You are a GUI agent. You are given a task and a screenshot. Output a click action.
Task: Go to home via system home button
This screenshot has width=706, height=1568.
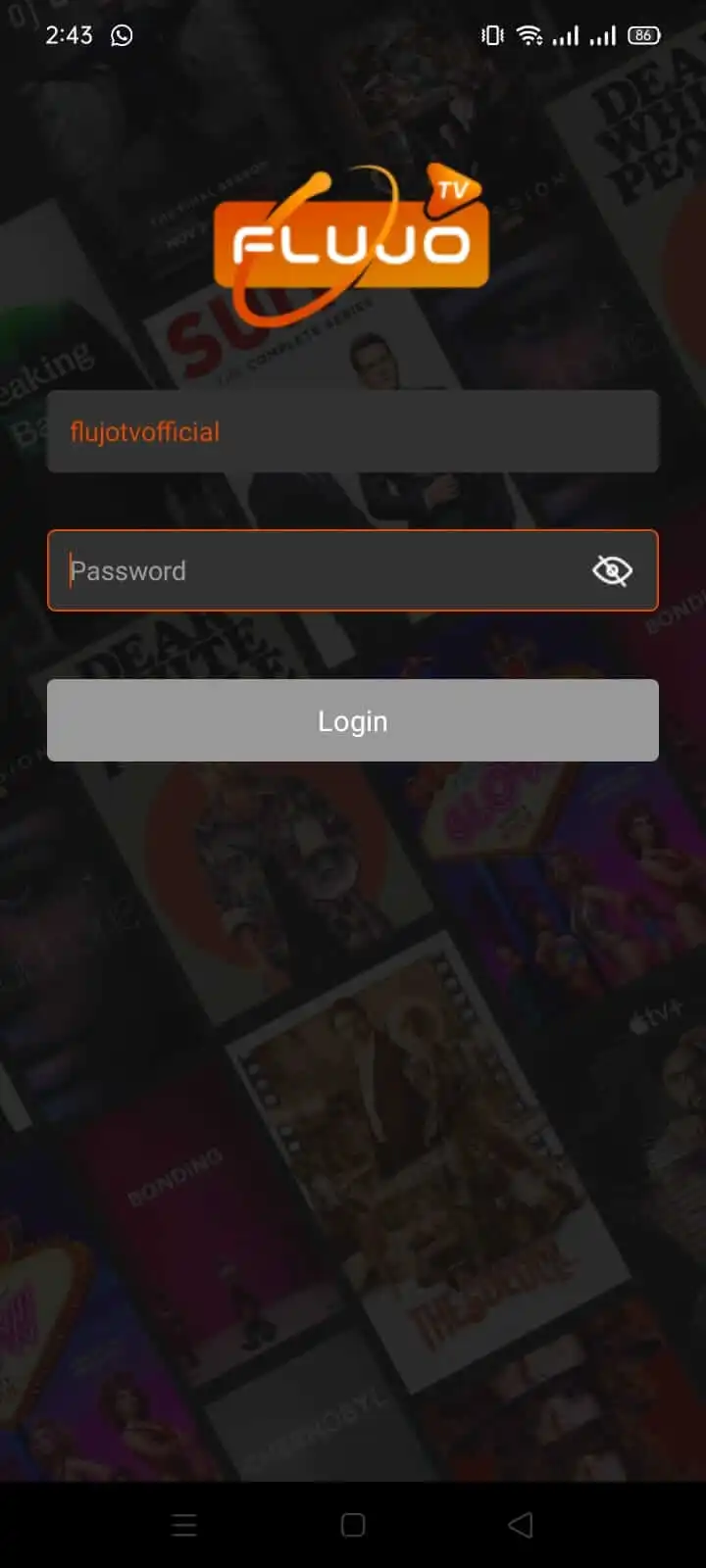click(x=353, y=1525)
